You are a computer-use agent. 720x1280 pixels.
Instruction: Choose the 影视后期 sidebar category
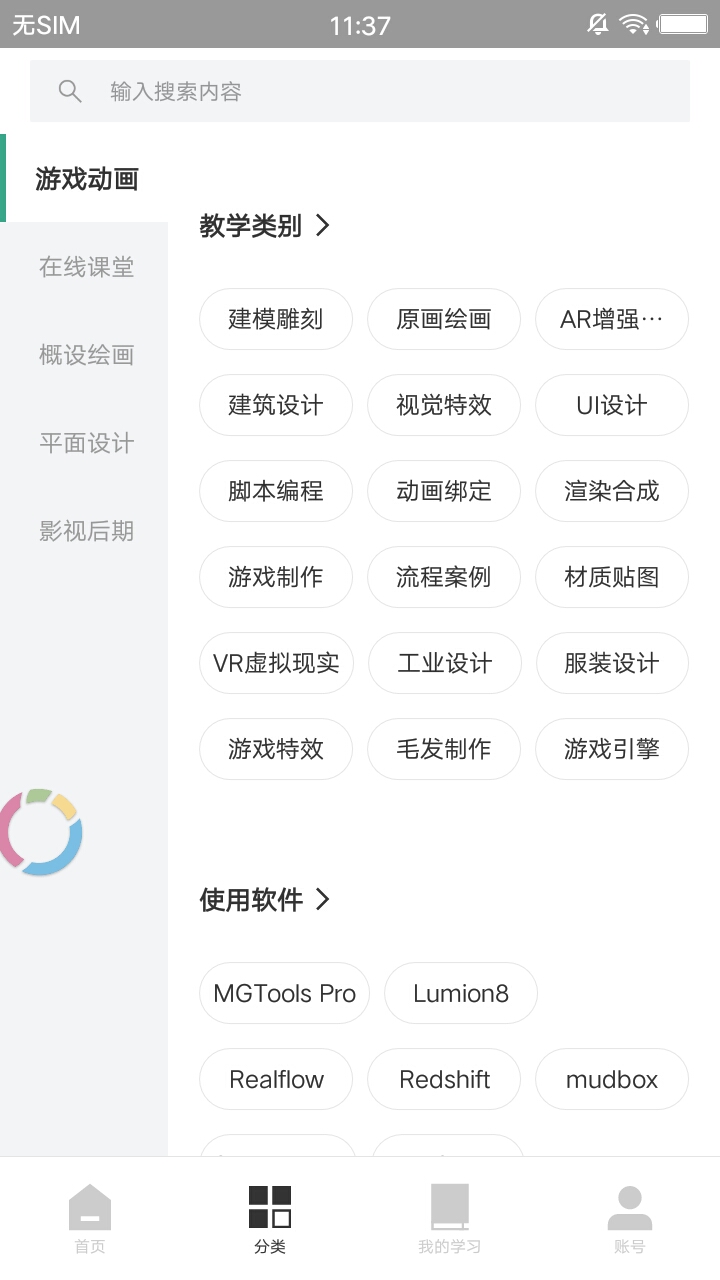pyautogui.click(x=86, y=531)
